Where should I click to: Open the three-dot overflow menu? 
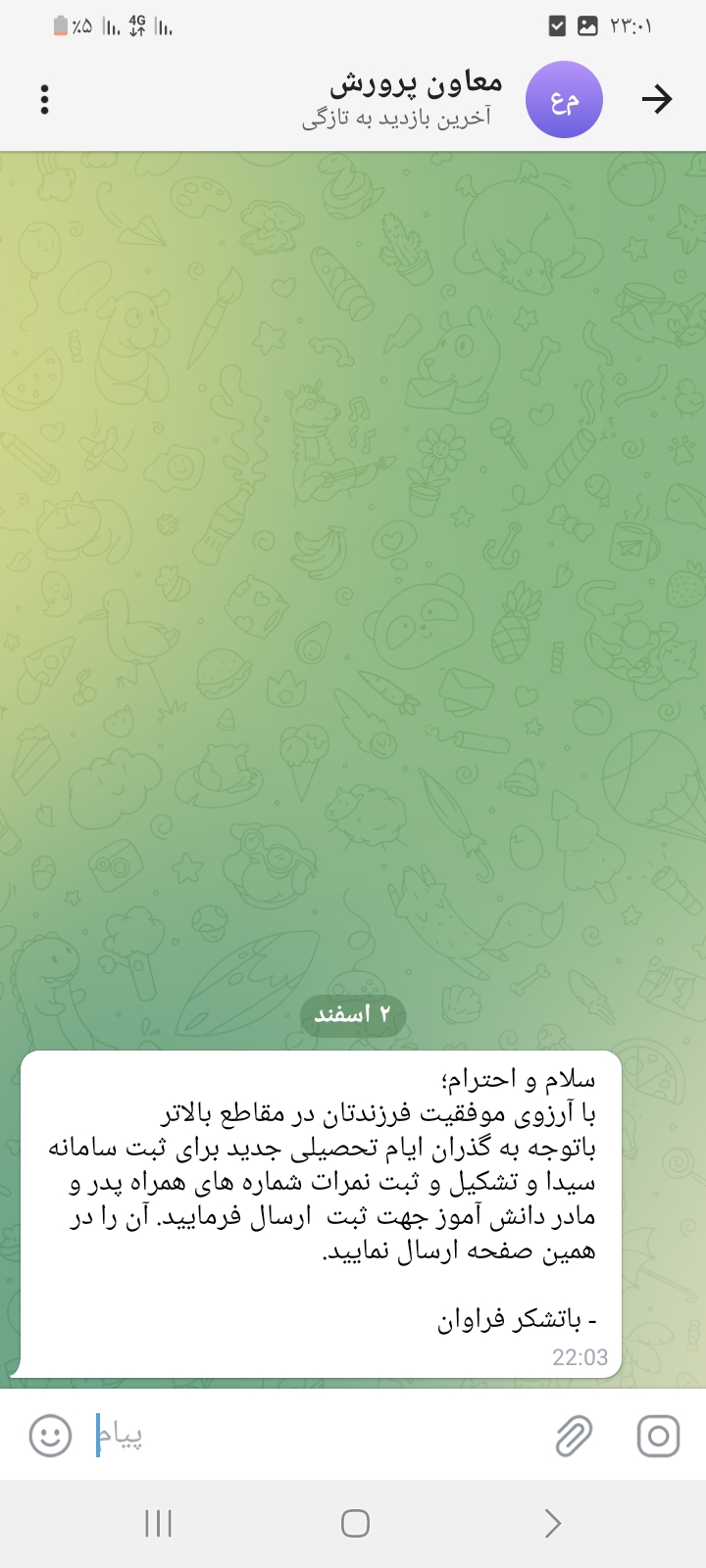pyautogui.click(x=45, y=100)
